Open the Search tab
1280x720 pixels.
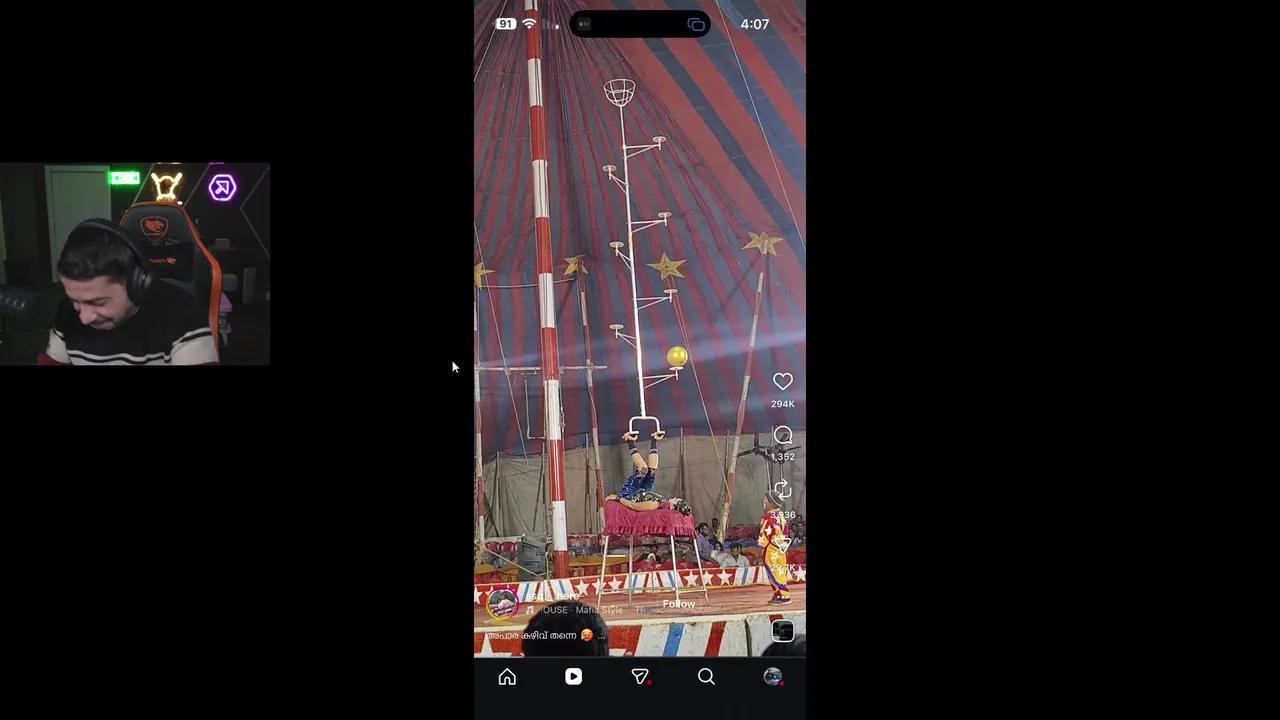coord(706,677)
